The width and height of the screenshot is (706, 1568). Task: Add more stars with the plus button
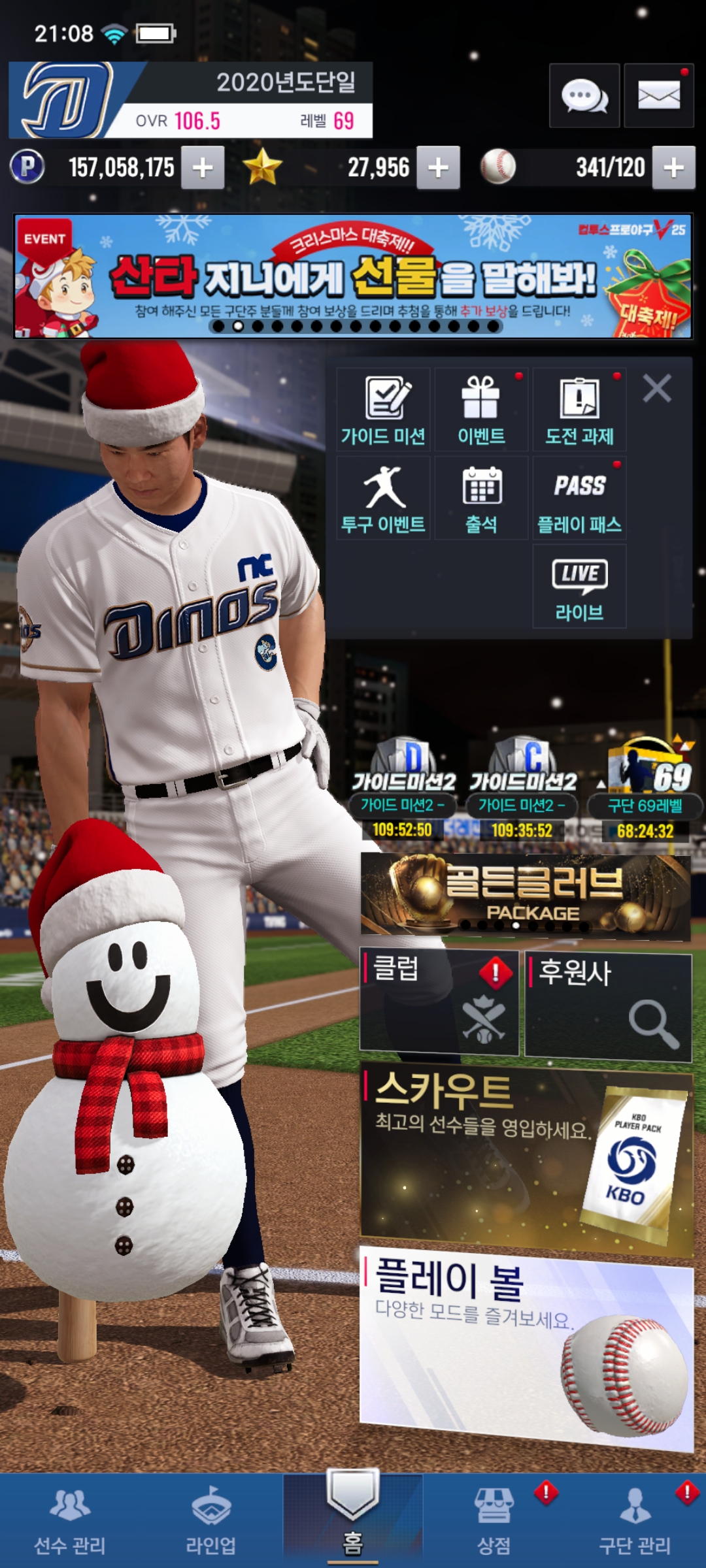pyautogui.click(x=438, y=168)
